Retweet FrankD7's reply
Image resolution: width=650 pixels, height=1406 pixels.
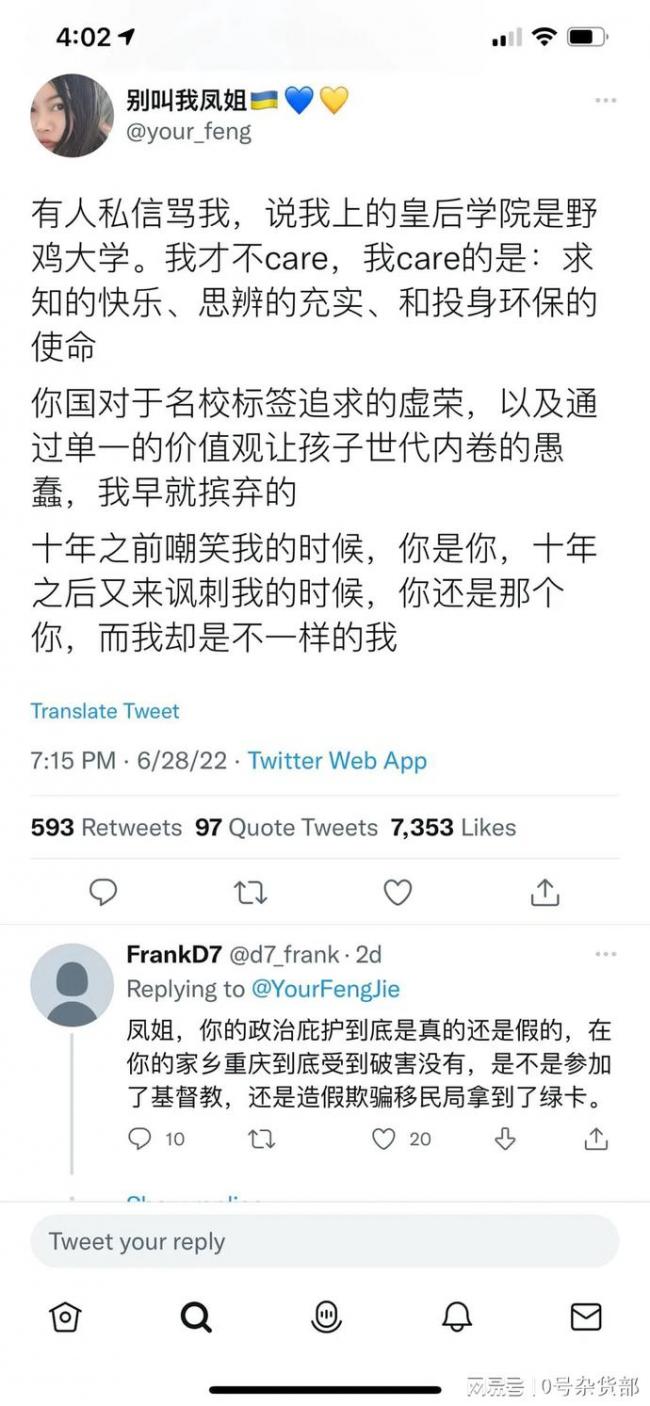(x=262, y=1138)
